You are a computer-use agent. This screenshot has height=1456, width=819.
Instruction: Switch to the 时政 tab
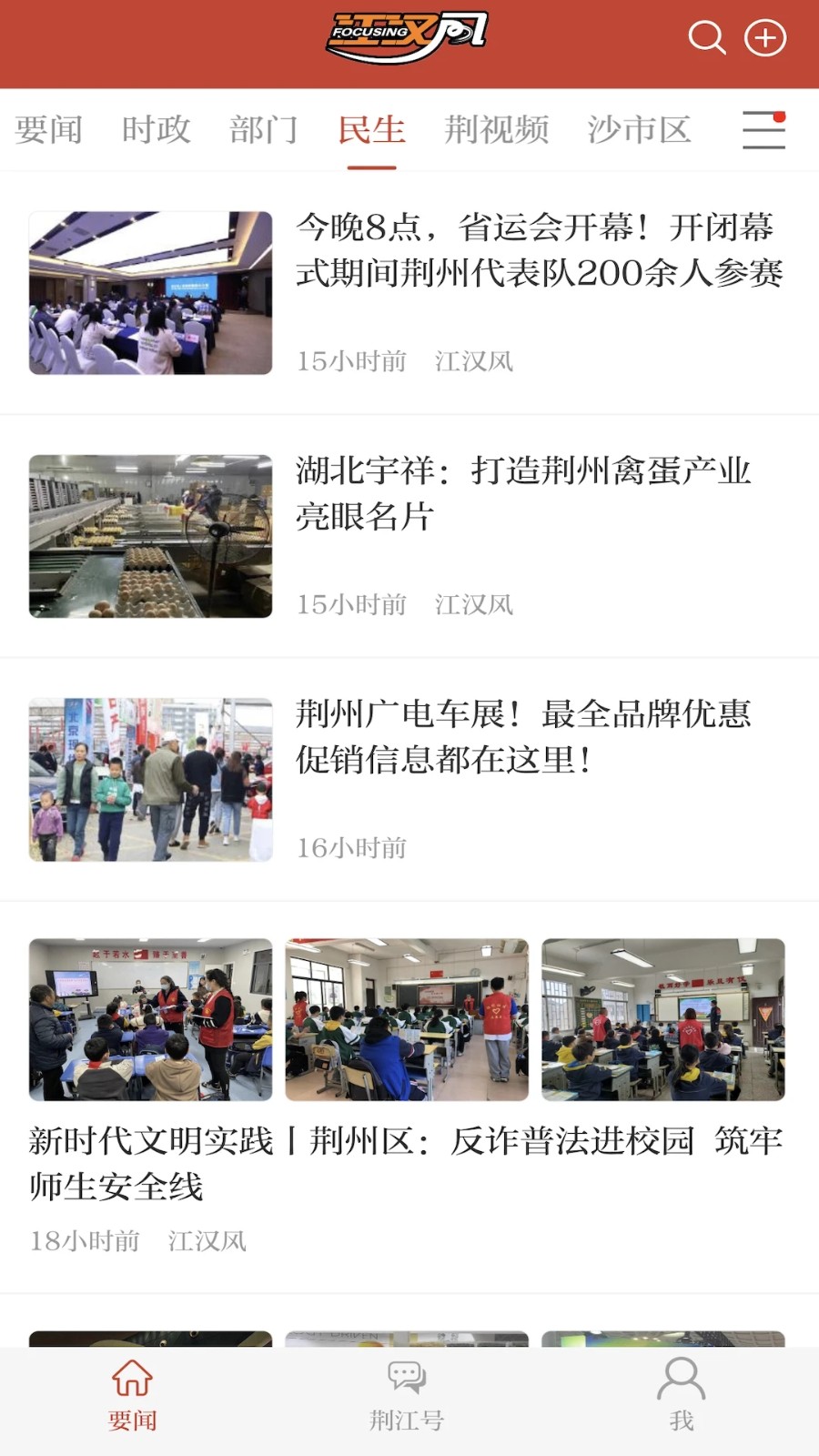157,130
